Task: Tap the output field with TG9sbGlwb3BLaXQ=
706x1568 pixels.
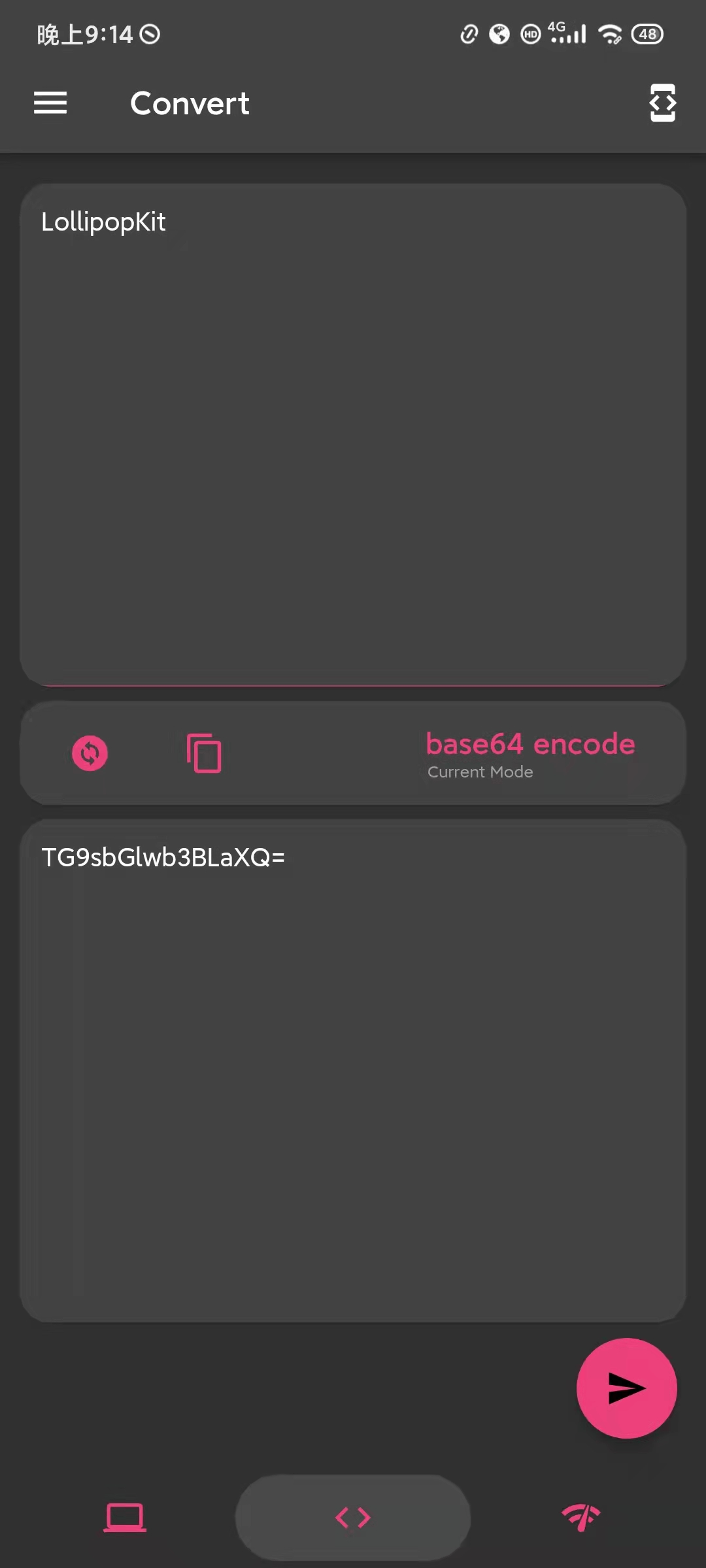Action: (353, 1071)
